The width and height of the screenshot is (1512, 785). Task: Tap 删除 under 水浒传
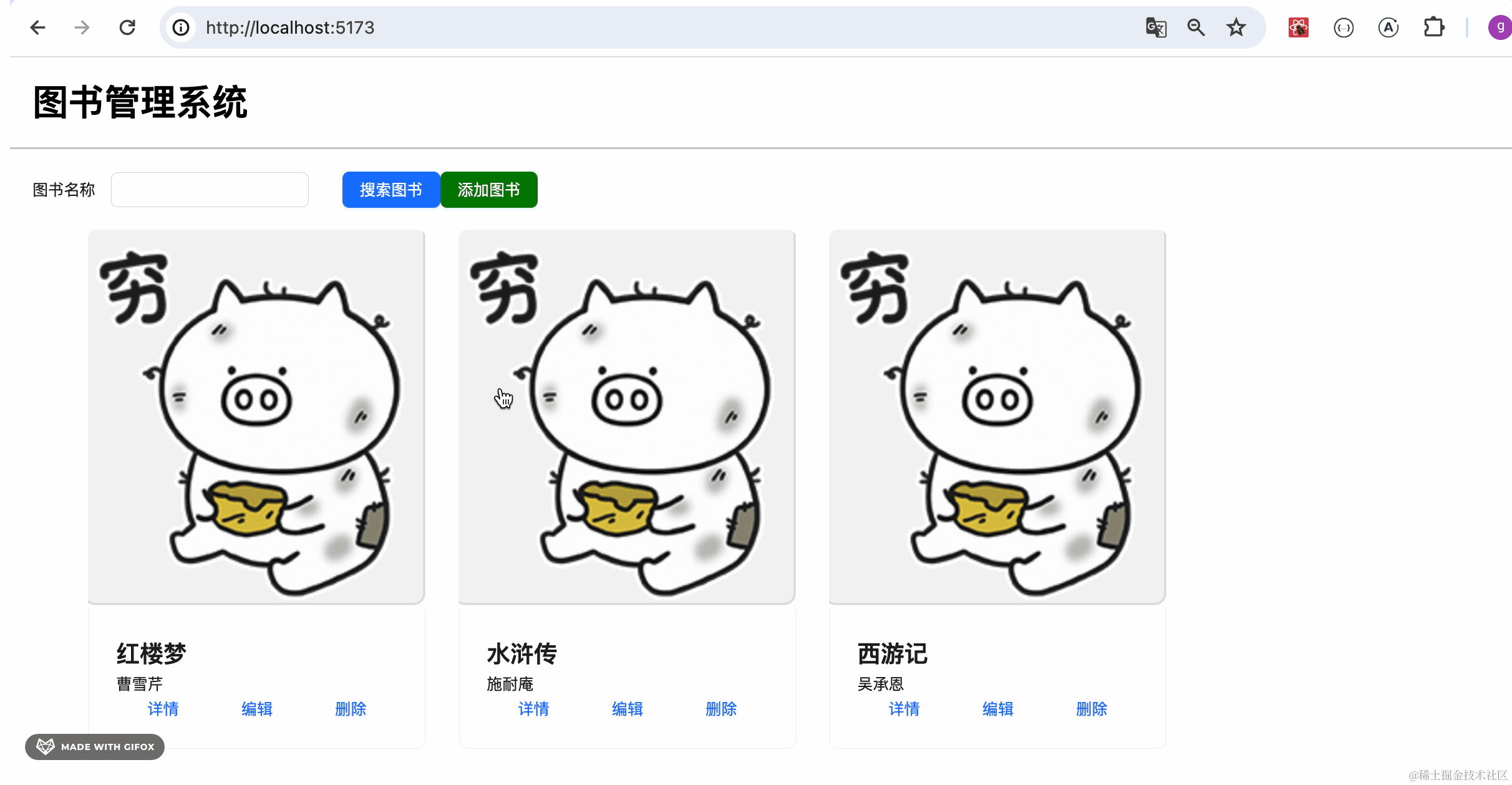tap(721, 709)
